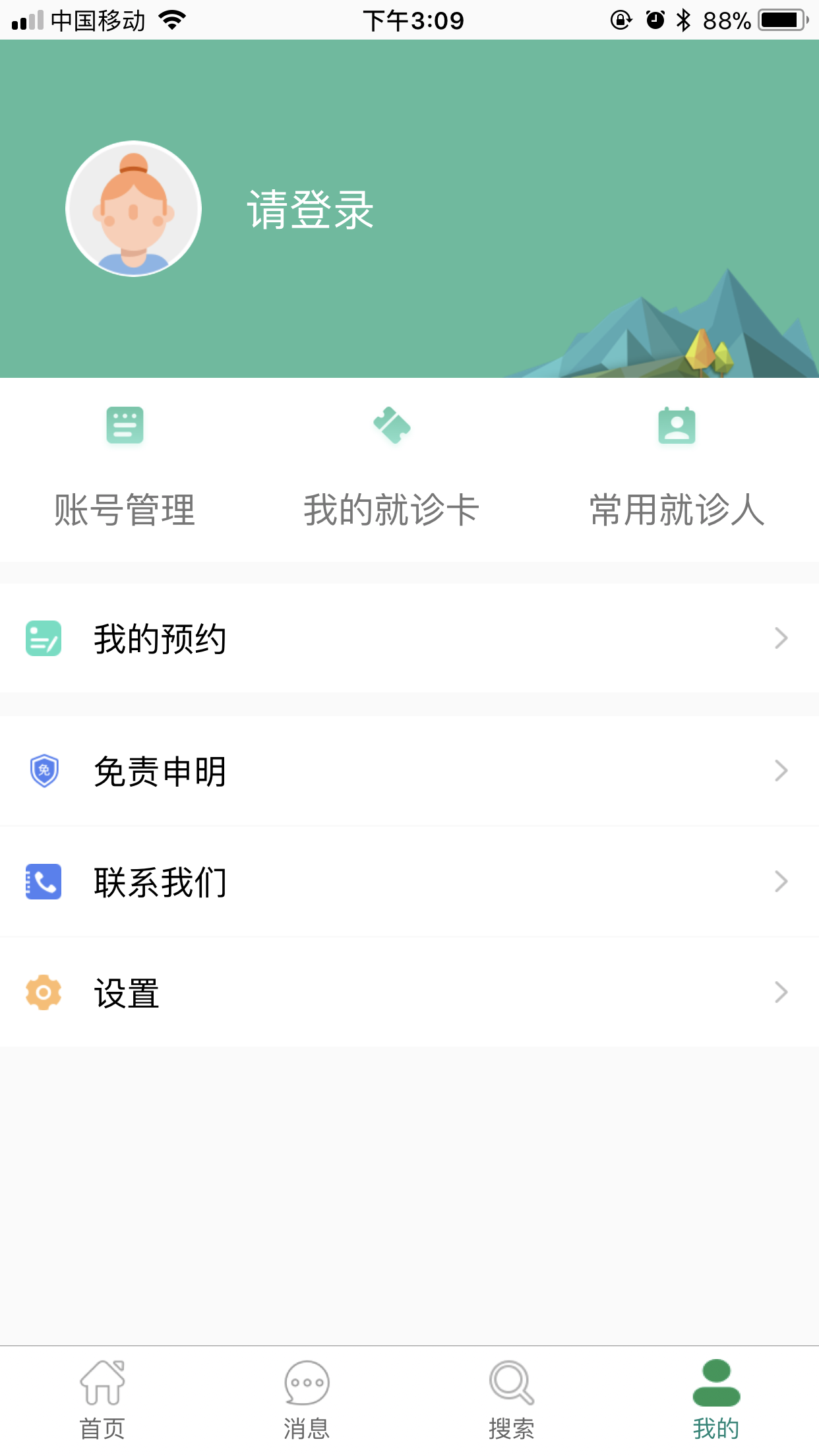Image resolution: width=819 pixels, height=1456 pixels.
Task: Tap 请登录 to log in
Action: (x=310, y=210)
